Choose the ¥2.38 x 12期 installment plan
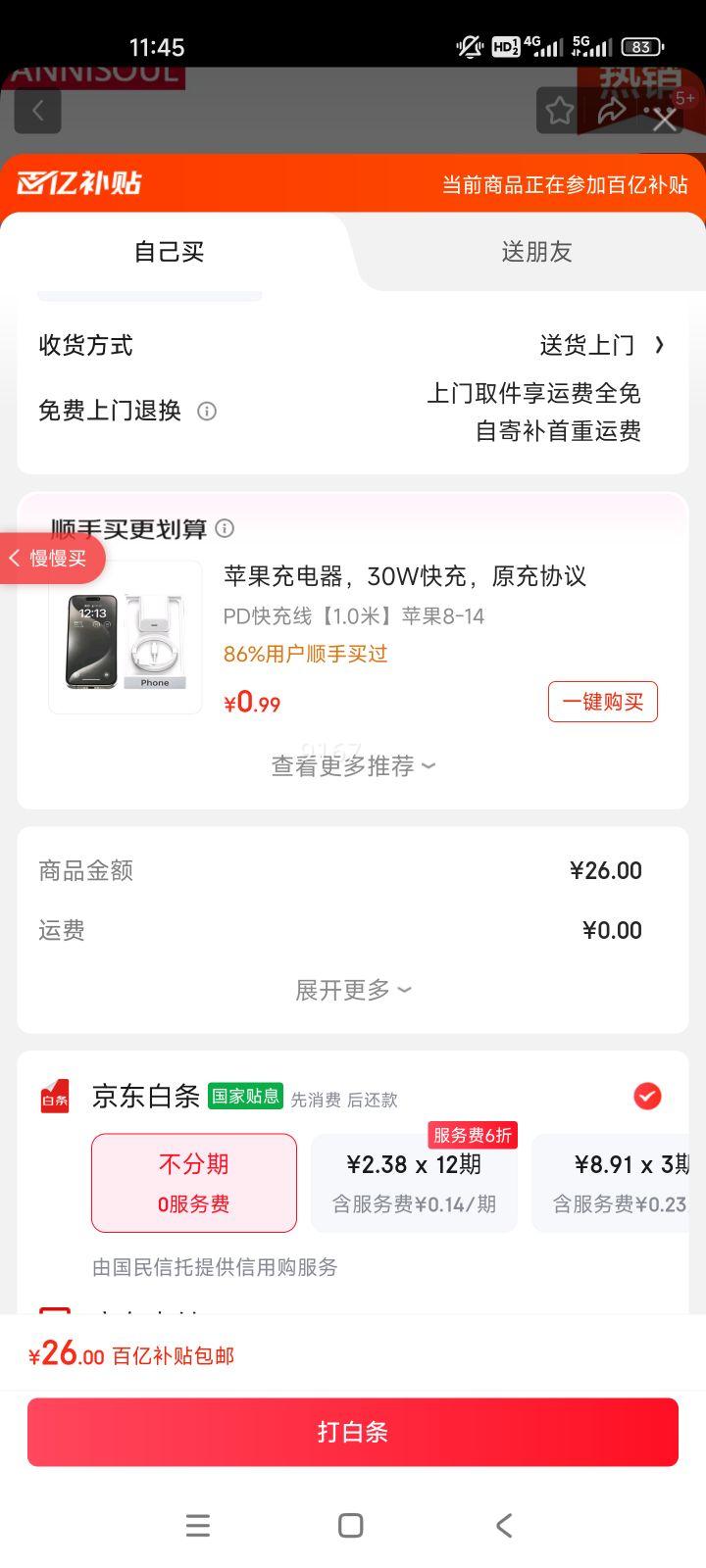706x1568 pixels. 414,1182
